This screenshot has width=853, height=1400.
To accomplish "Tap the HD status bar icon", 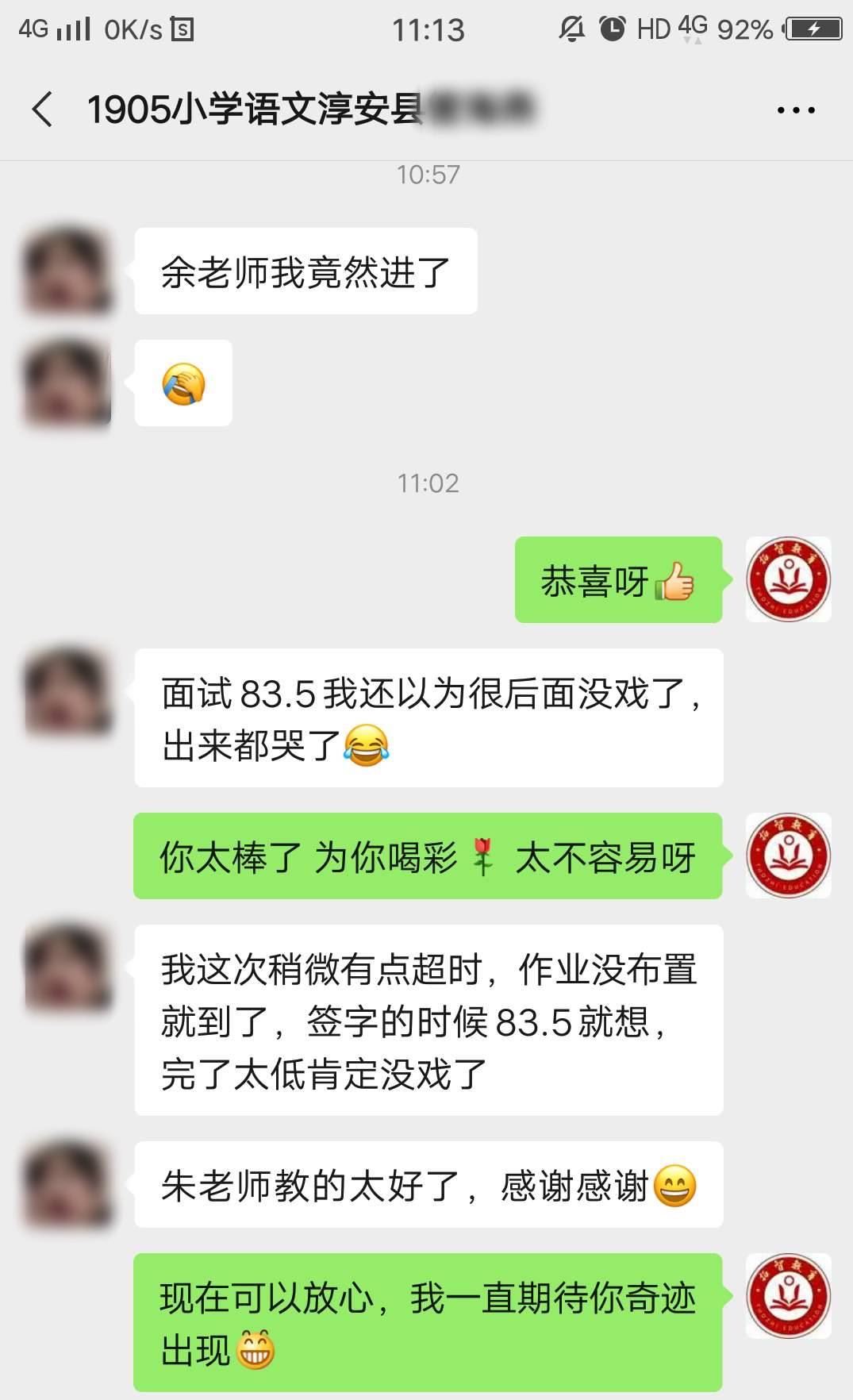I will [655, 28].
